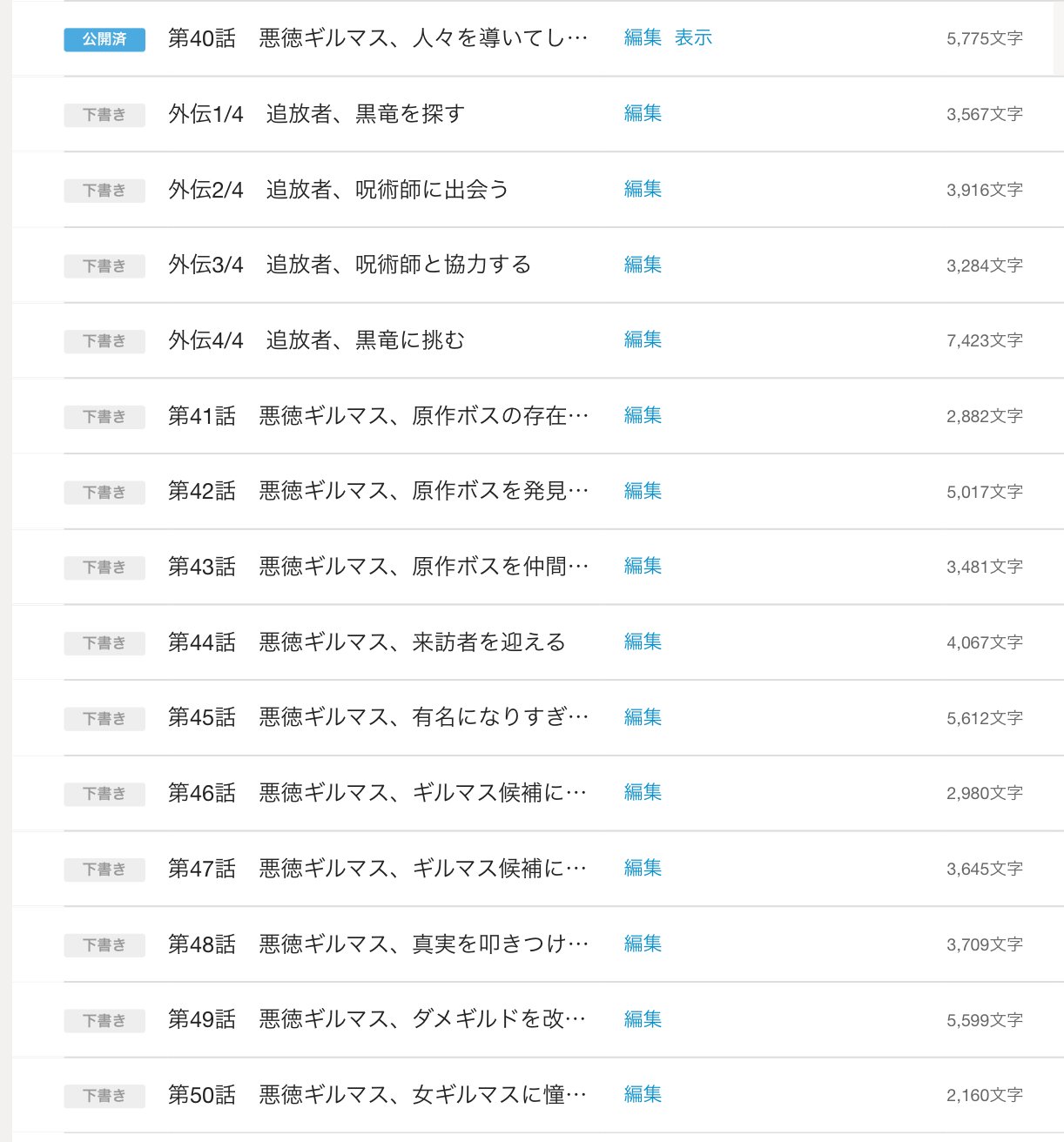Edit episode 外伝2/4 追放者、呪術師に出会う
This screenshot has height=1142, width=1064.
click(x=643, y=189)
